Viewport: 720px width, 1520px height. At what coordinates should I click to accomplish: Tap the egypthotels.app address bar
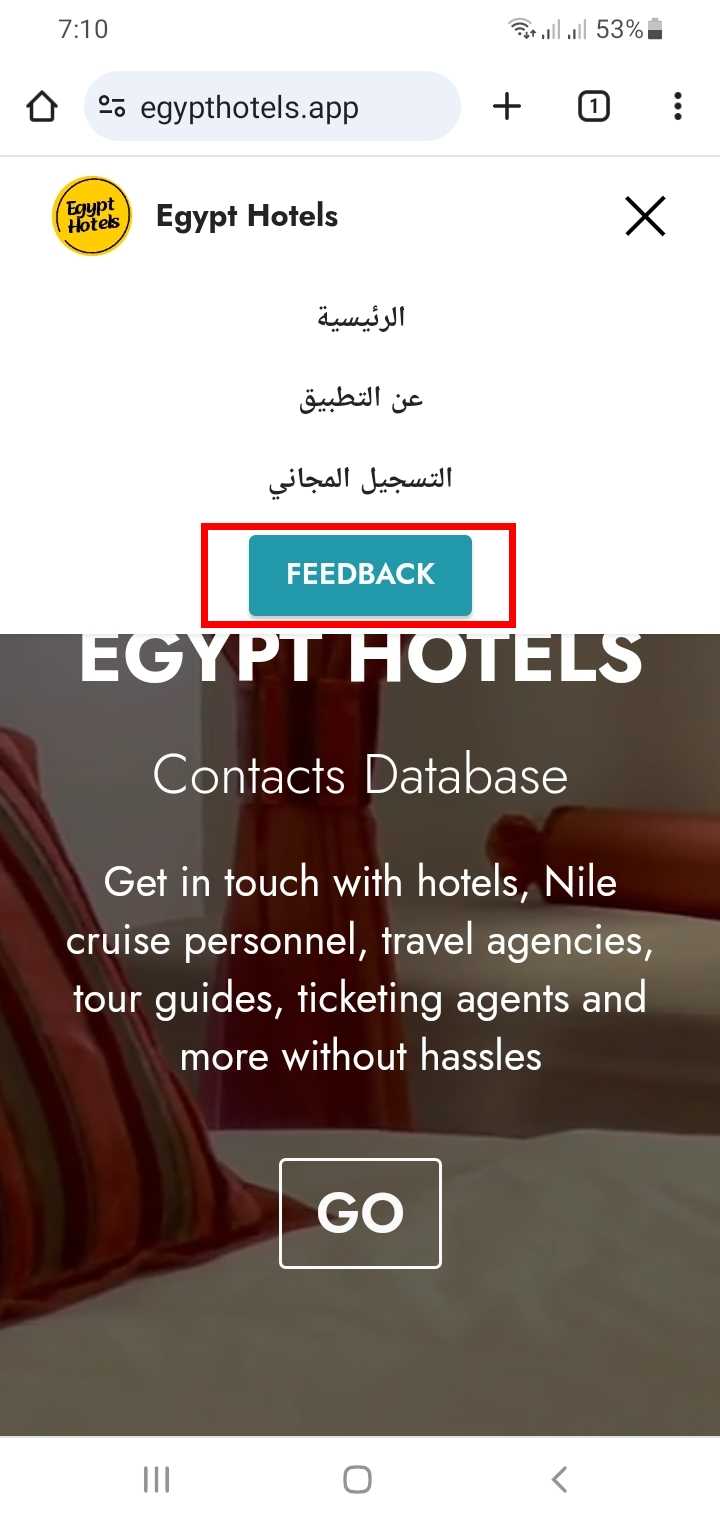click(x=270, y=106)
